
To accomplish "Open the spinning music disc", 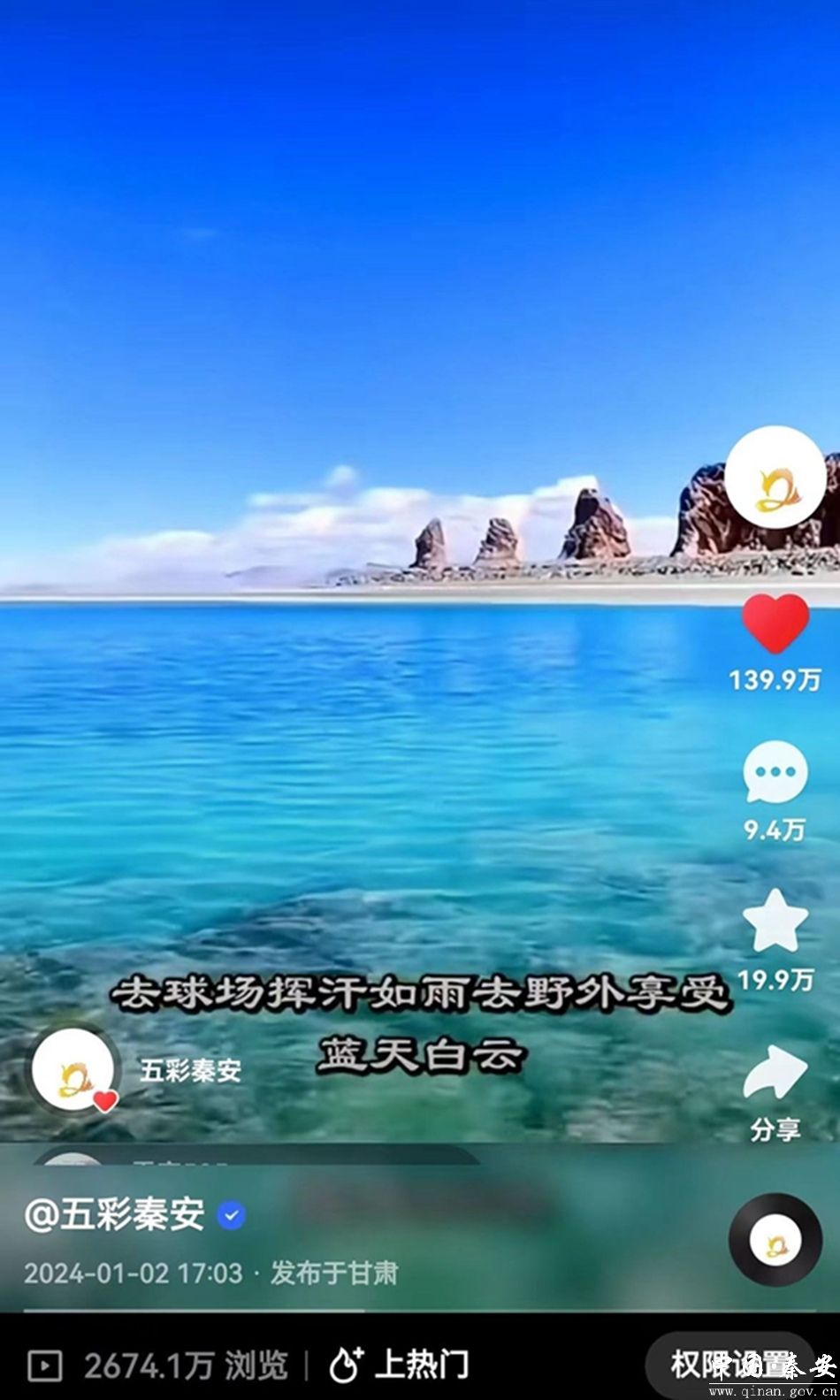I will [775, 1239].
